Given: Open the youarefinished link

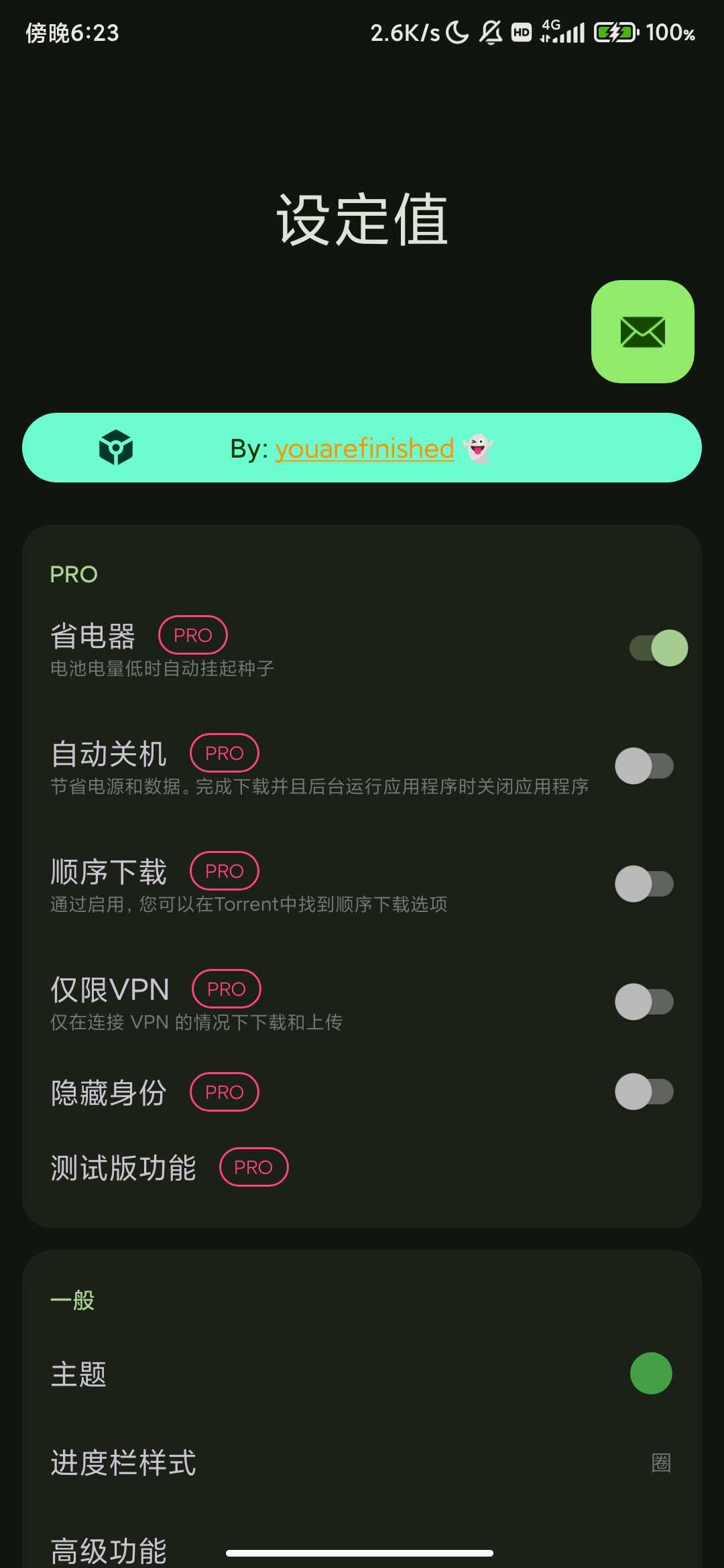Looking at the screenshot, I should tap(364, 448).
